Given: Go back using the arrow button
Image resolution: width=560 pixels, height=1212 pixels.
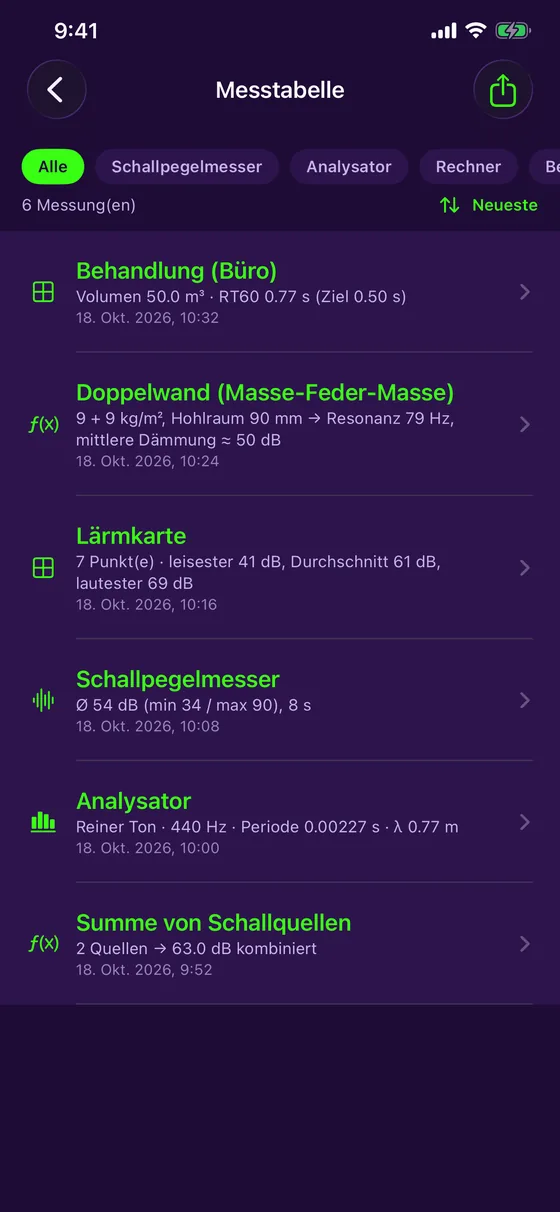Looking at the screenshot, I should [56, 90].
